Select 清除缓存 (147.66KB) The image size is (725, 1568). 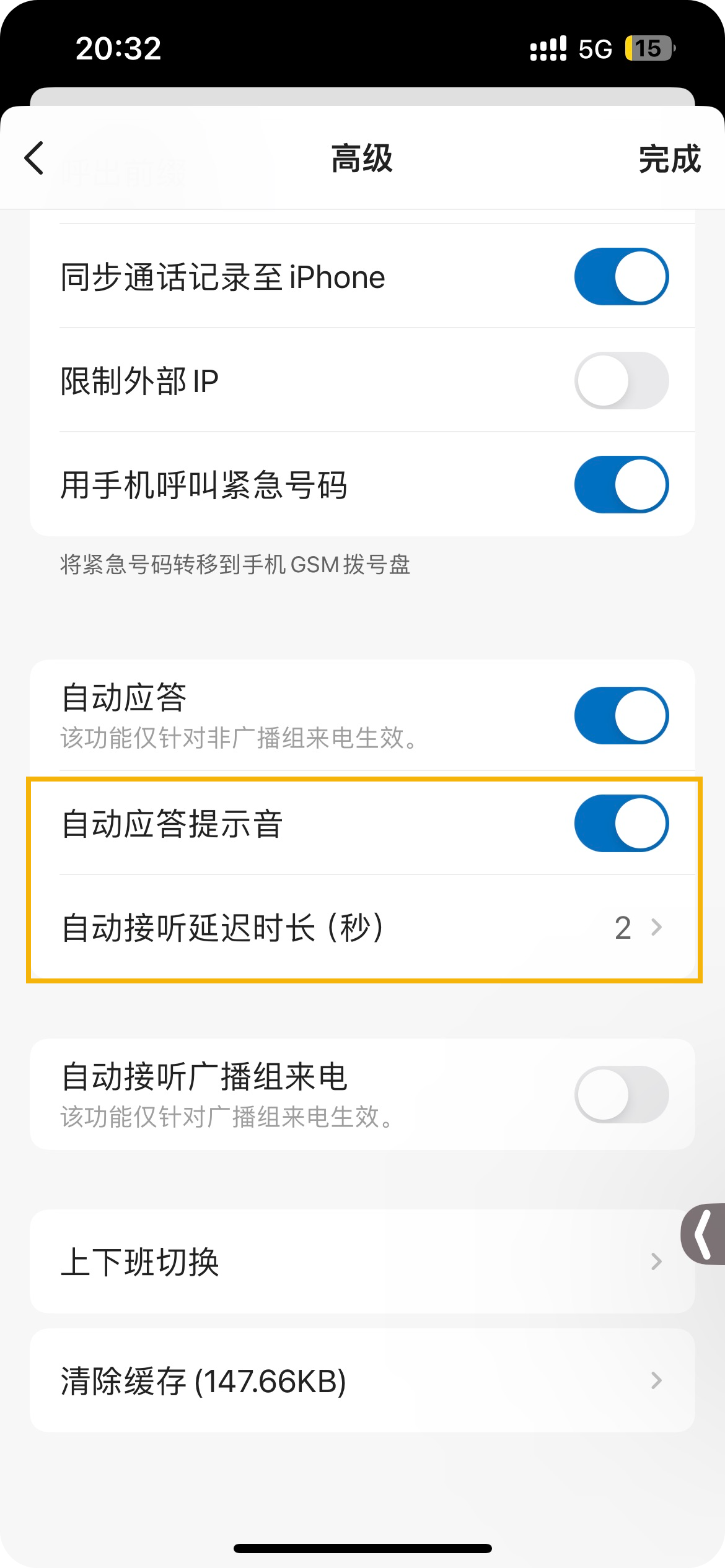[x=362, y=1380]
